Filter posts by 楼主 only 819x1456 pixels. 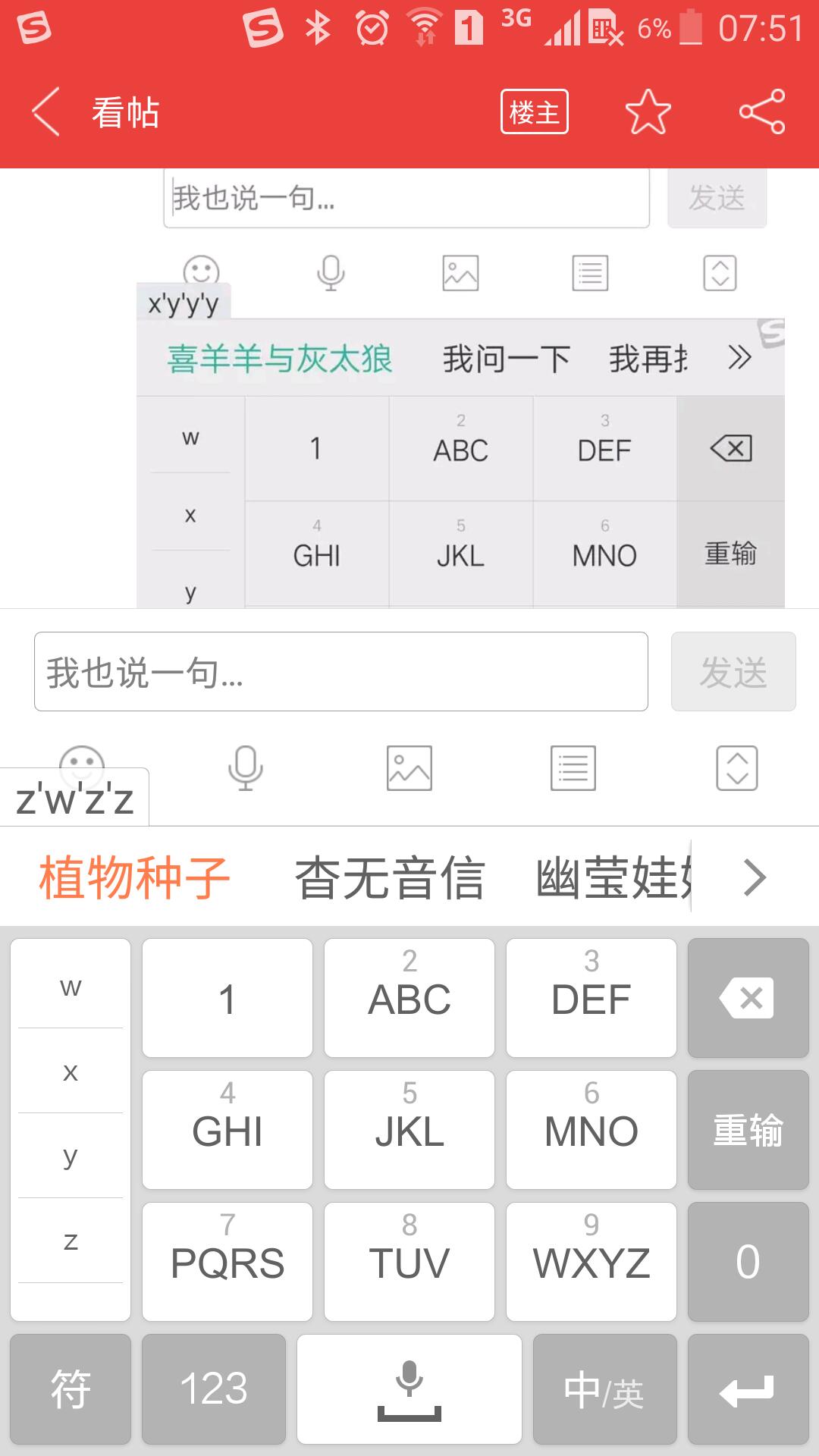[x=534, y=112]
